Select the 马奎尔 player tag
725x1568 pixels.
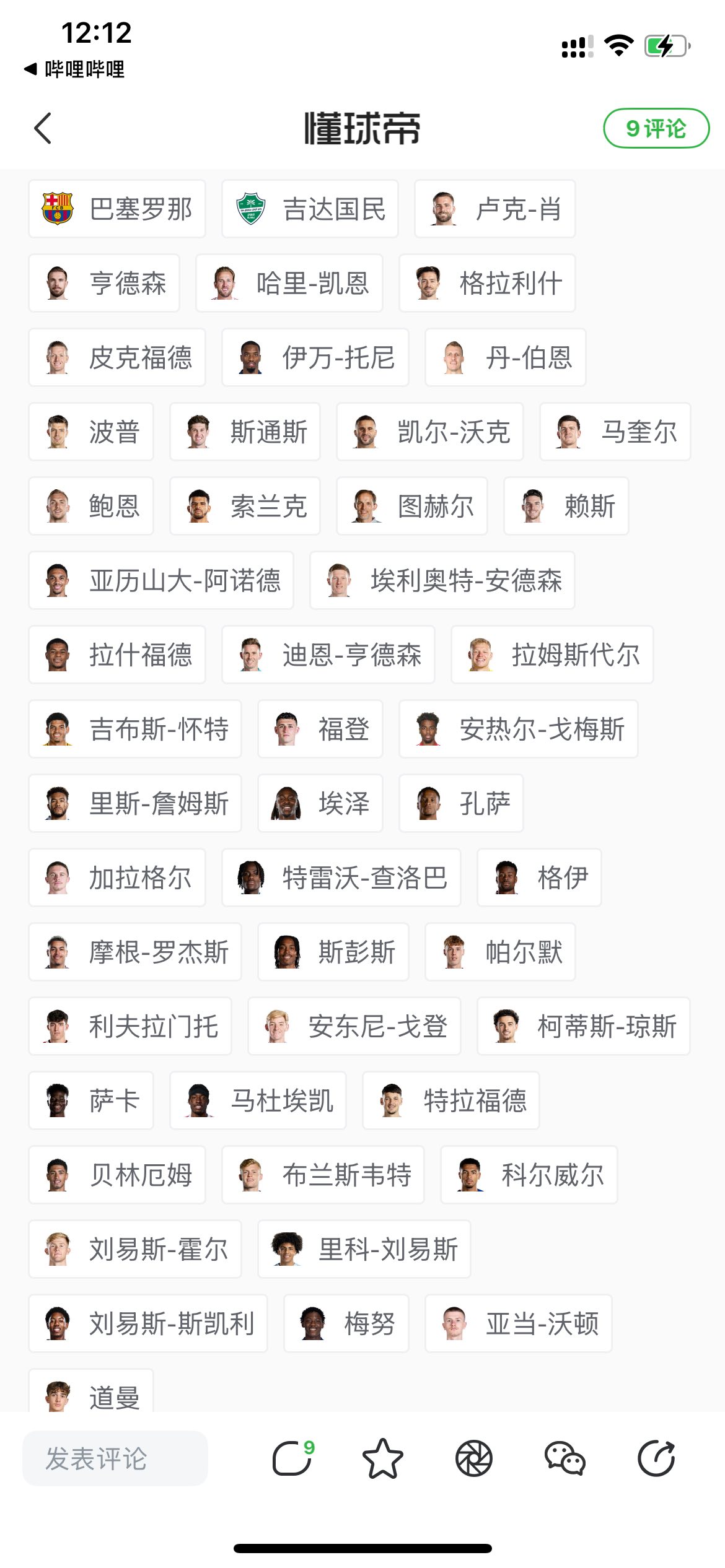pos(615,432)
